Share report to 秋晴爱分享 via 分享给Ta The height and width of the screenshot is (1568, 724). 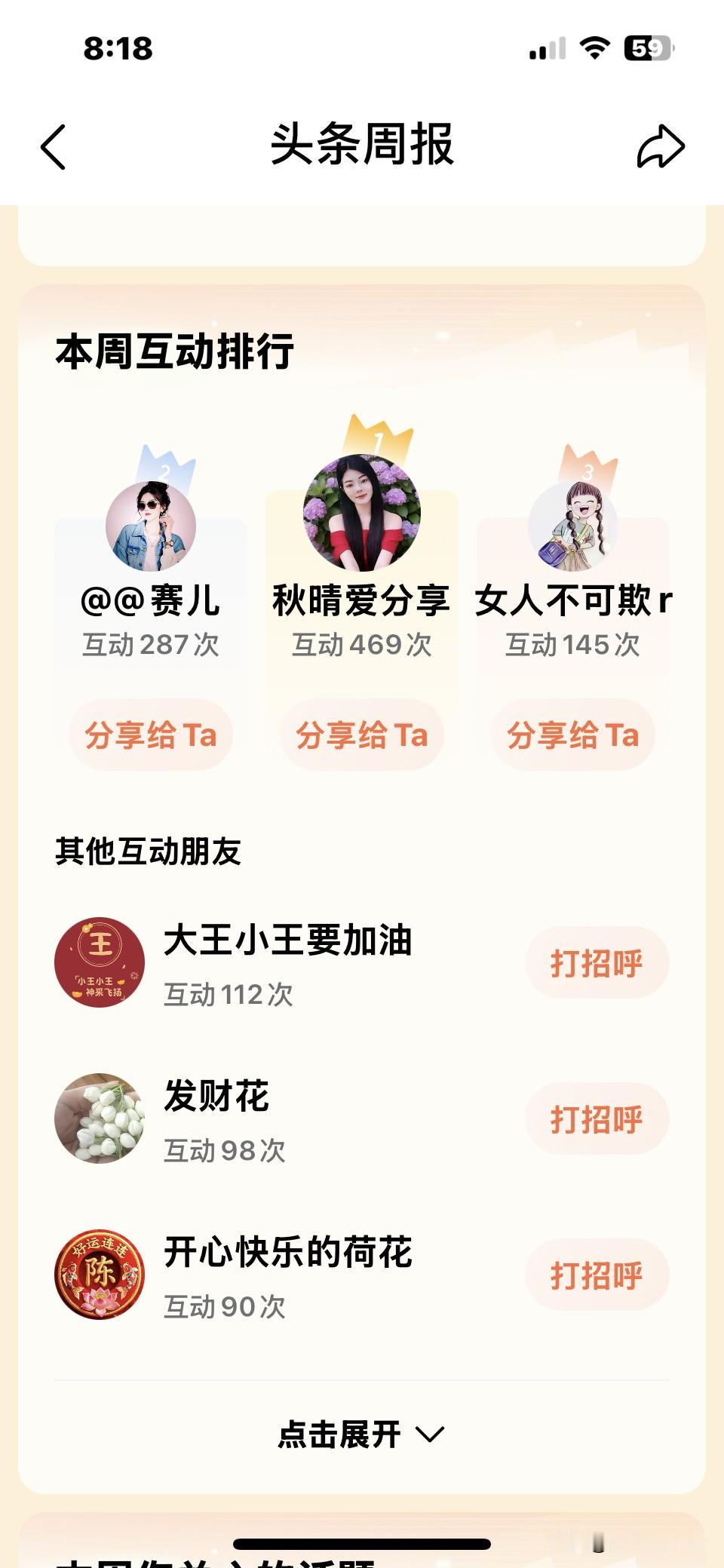coord(360,734)
